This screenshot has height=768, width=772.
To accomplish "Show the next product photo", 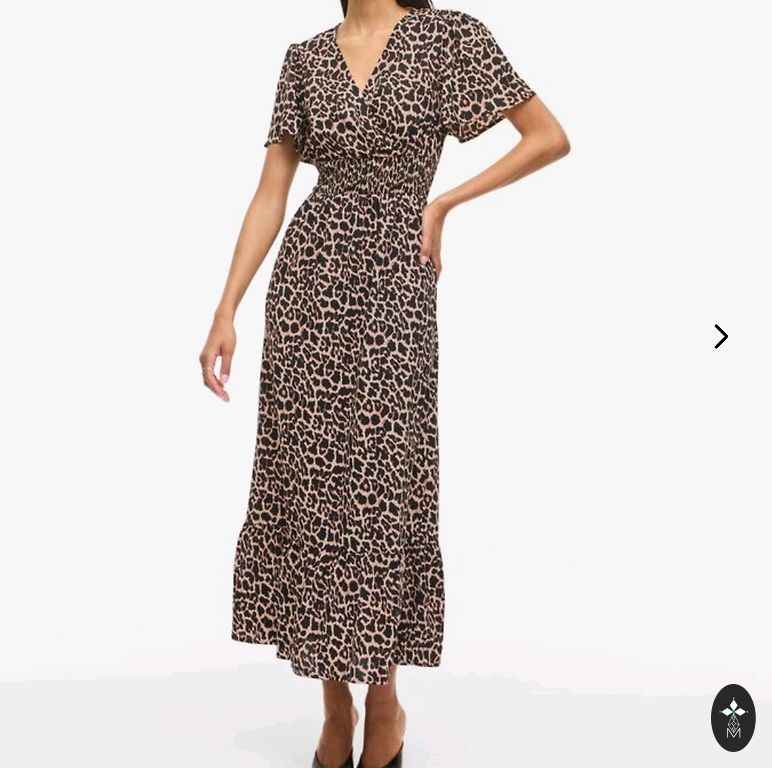I will pos(720,337).
